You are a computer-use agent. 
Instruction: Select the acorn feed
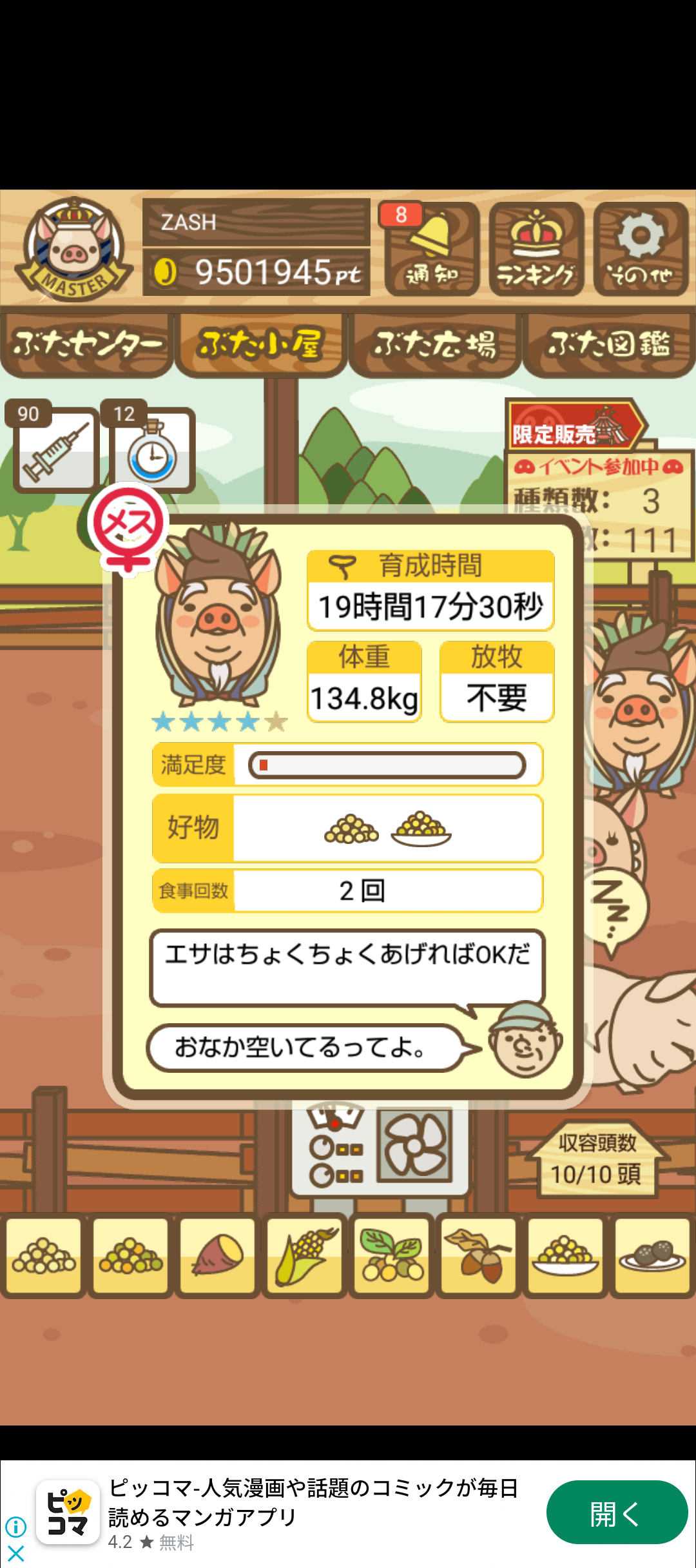click(x=478, y=1255)
